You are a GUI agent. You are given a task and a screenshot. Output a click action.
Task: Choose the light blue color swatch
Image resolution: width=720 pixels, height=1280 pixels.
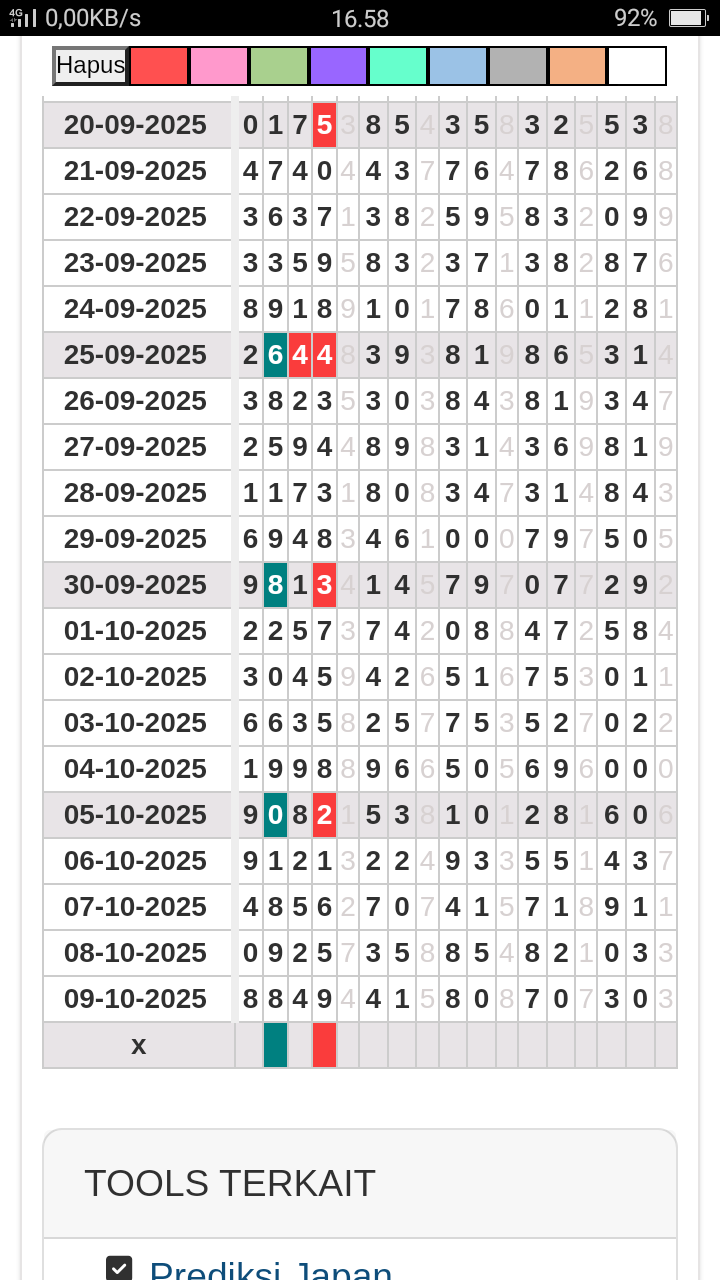point(458,66)
